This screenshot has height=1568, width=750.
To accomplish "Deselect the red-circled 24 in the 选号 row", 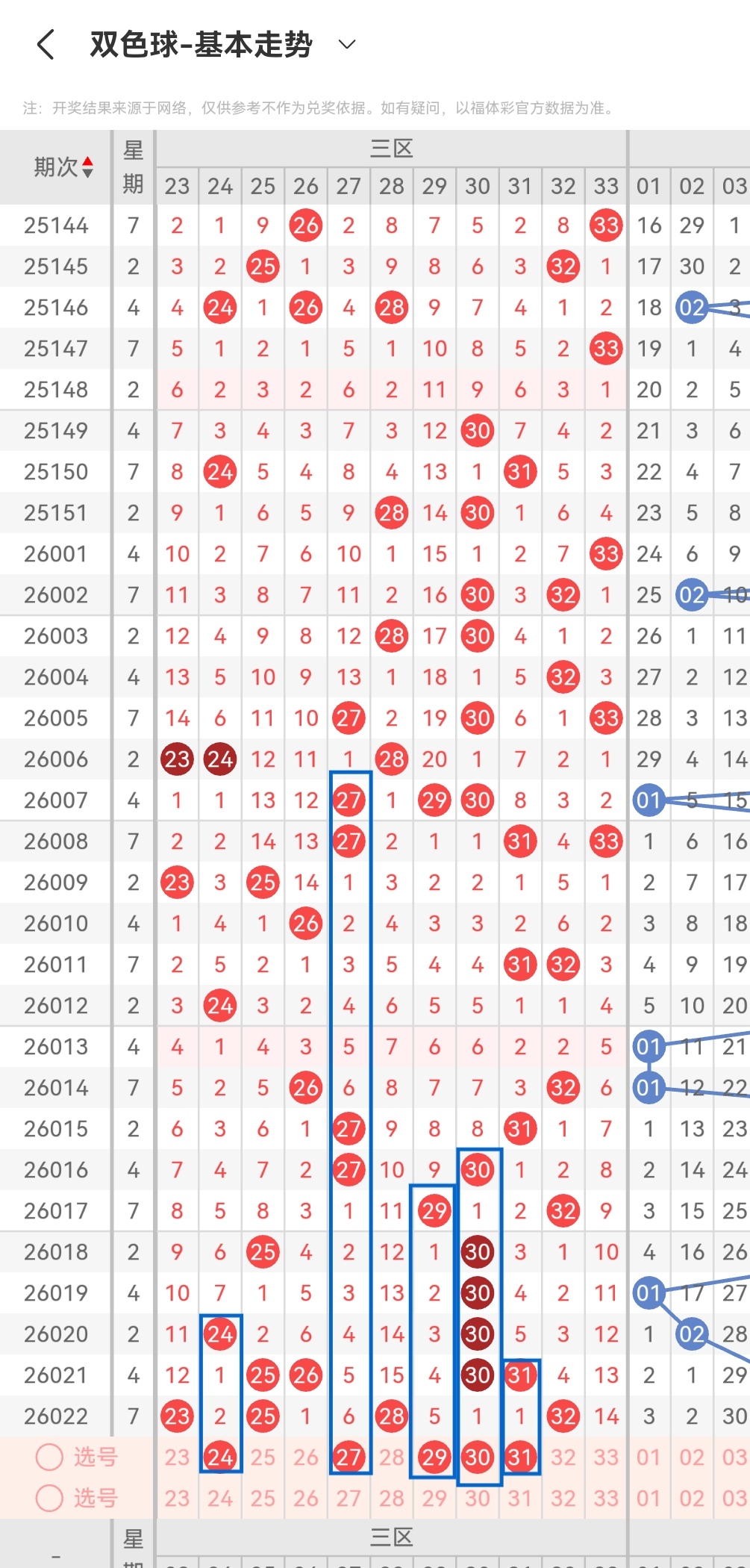I will click(x=220, y=1457).
